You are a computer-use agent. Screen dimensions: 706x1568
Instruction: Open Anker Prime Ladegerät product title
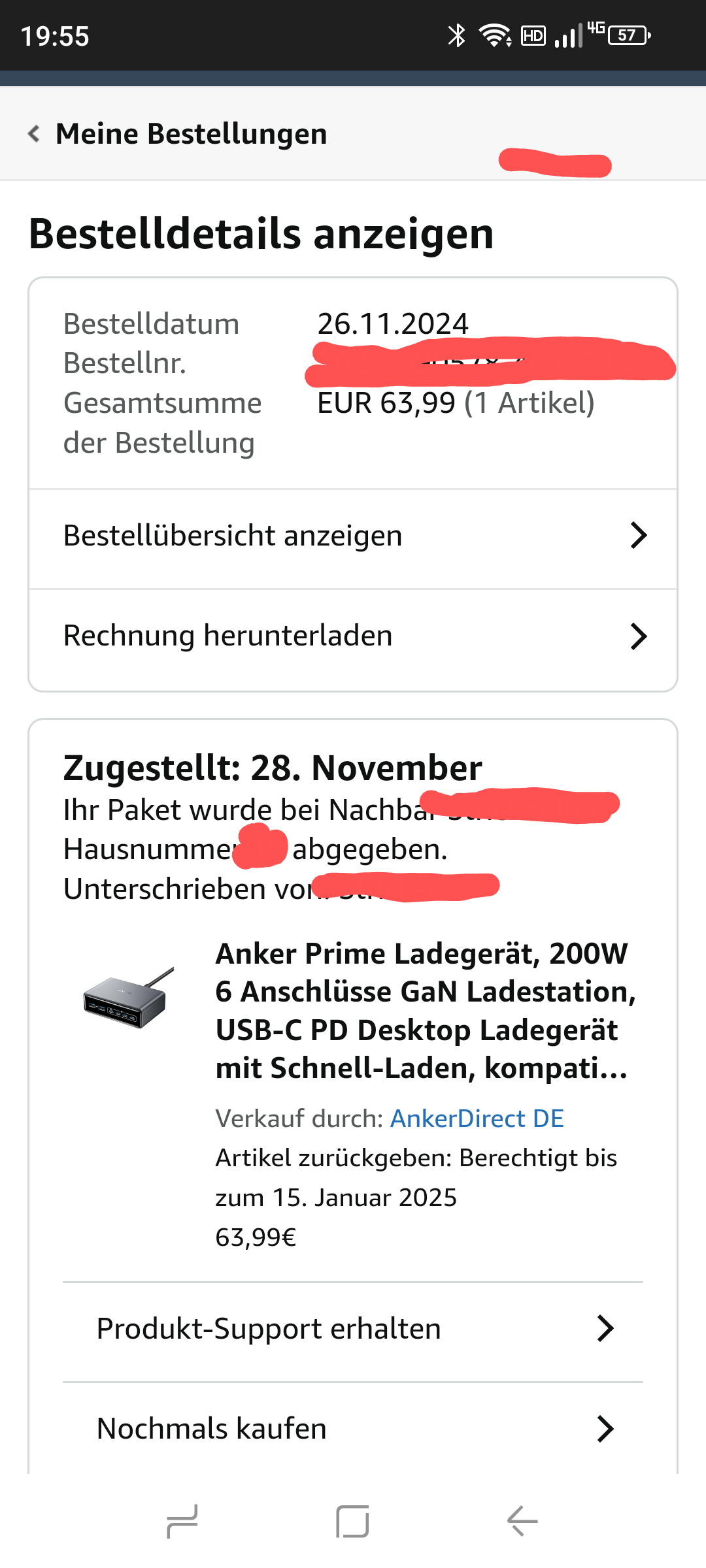pos(425,1011)
